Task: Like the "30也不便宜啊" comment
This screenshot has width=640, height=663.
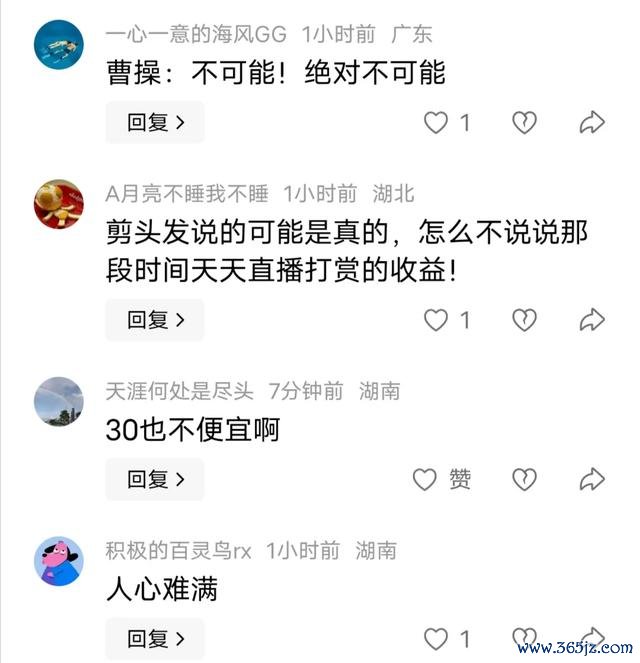Action: (426, 479)
